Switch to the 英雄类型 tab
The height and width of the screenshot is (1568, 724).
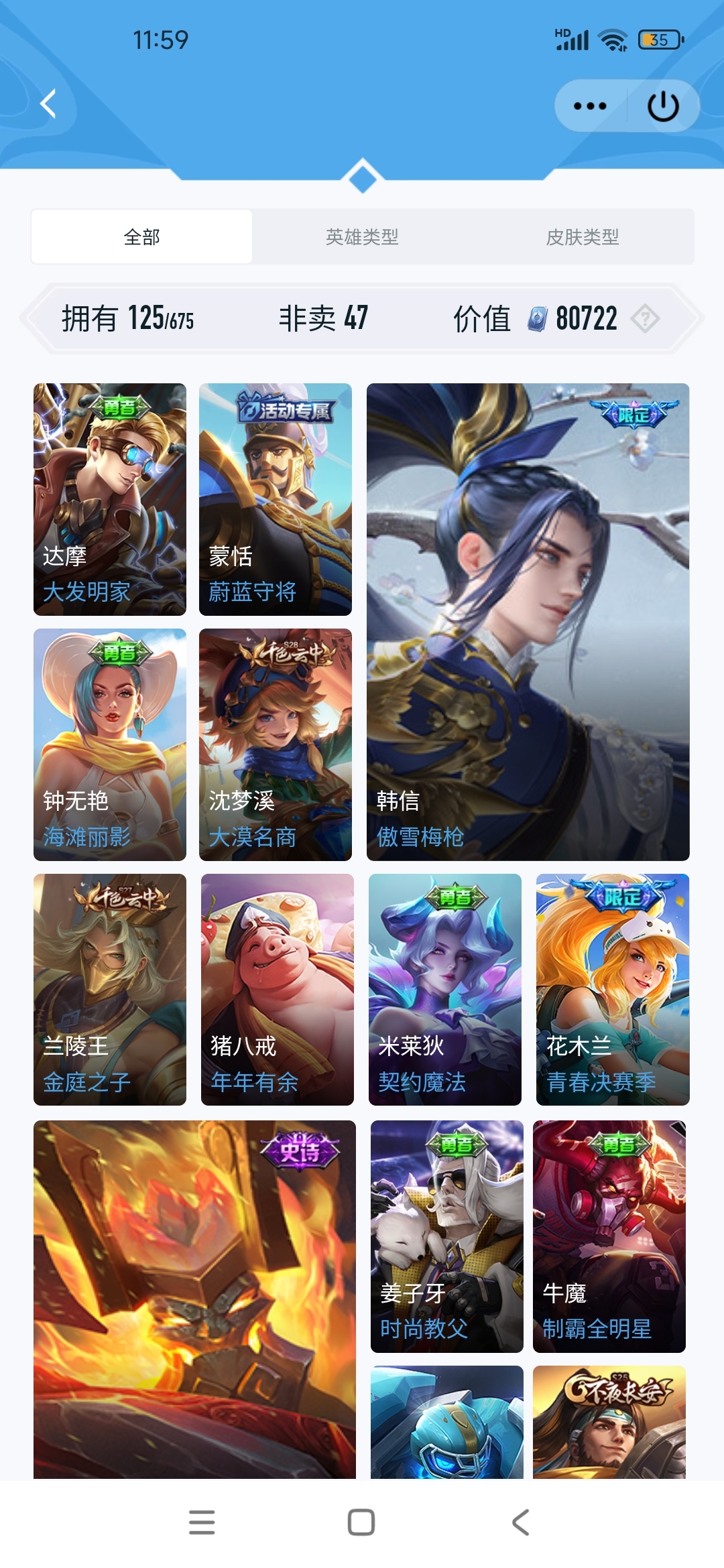click(362, 237)
